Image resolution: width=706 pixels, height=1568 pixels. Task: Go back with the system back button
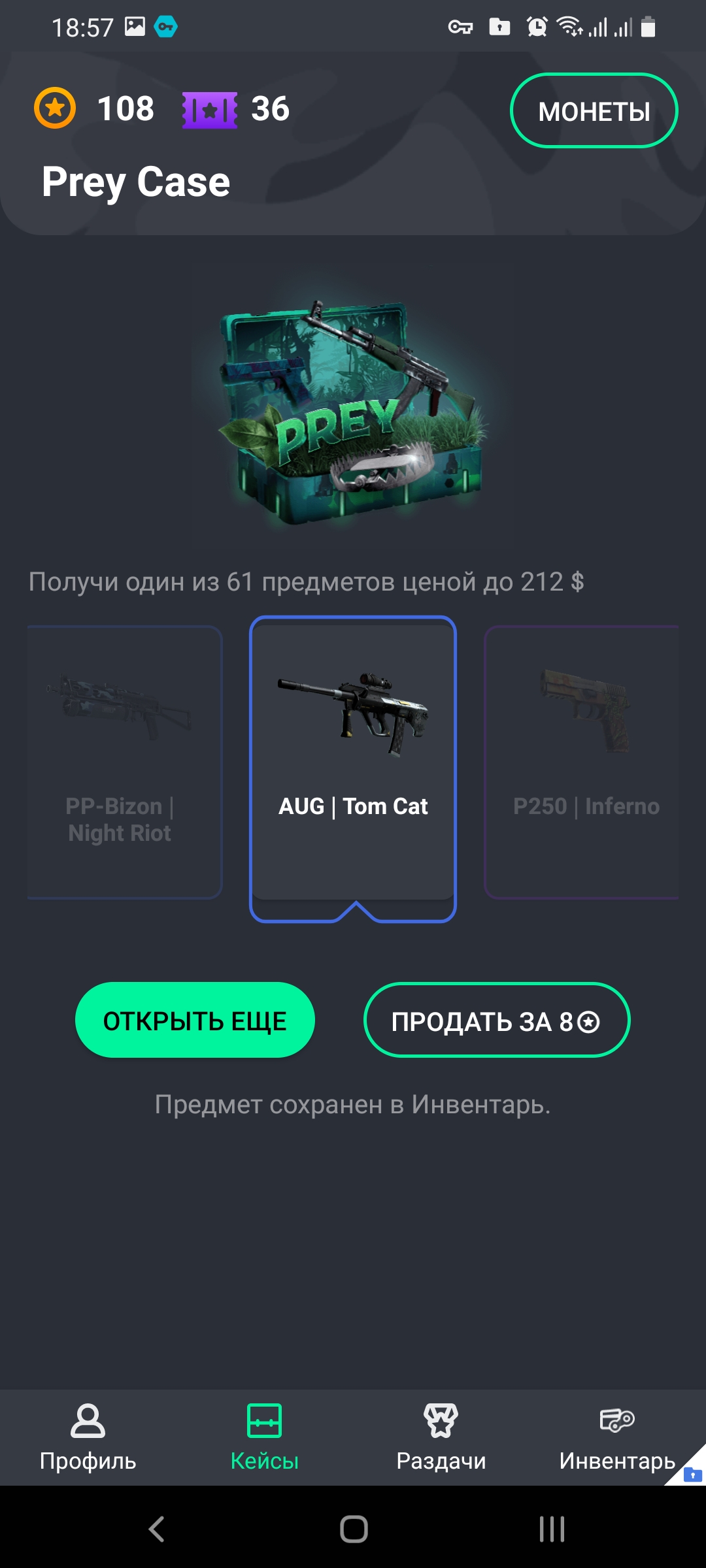[157, 1529]
